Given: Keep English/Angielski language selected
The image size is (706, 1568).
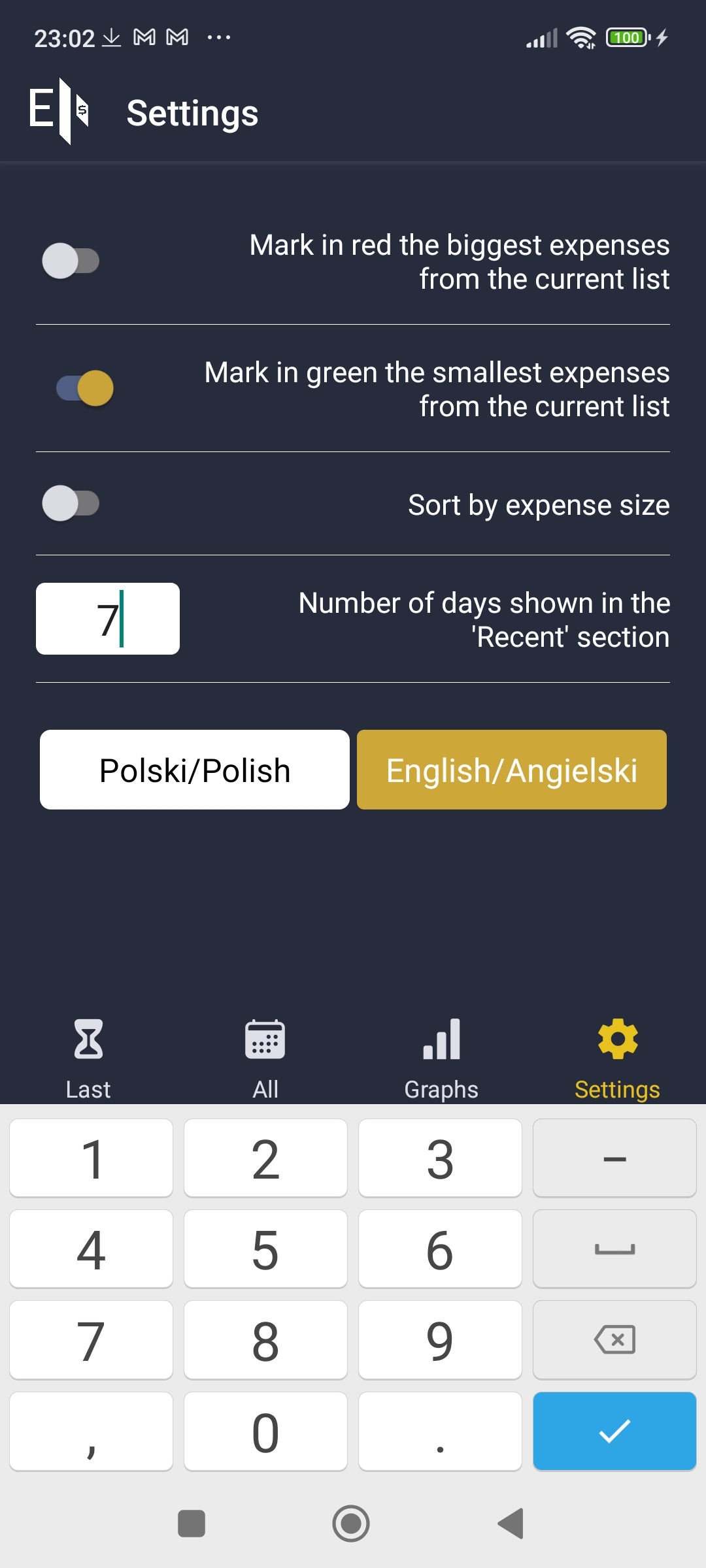Looking at the screenshot, I should coord(511,770).
